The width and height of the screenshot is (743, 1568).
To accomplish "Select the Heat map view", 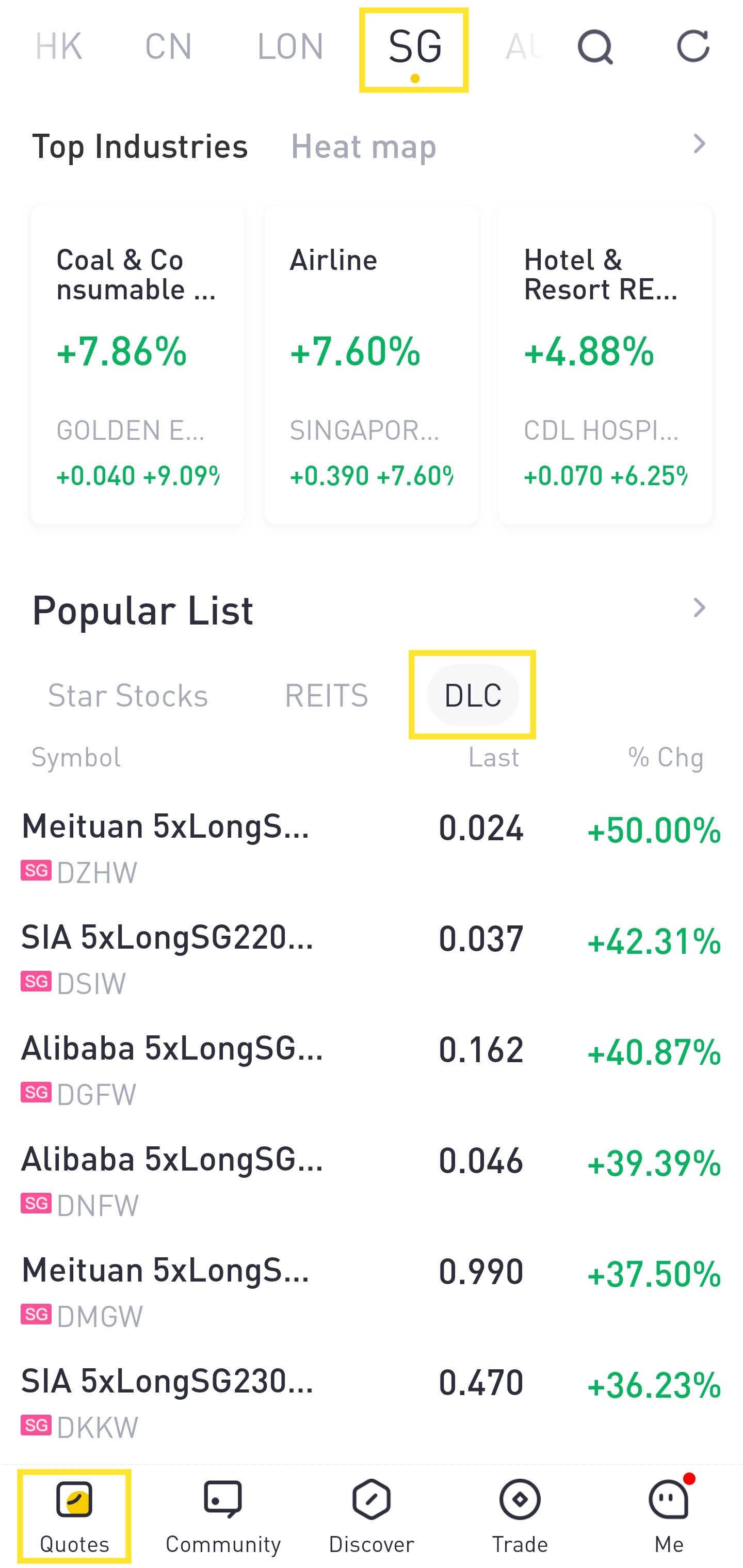I will [x=363, y=146].
